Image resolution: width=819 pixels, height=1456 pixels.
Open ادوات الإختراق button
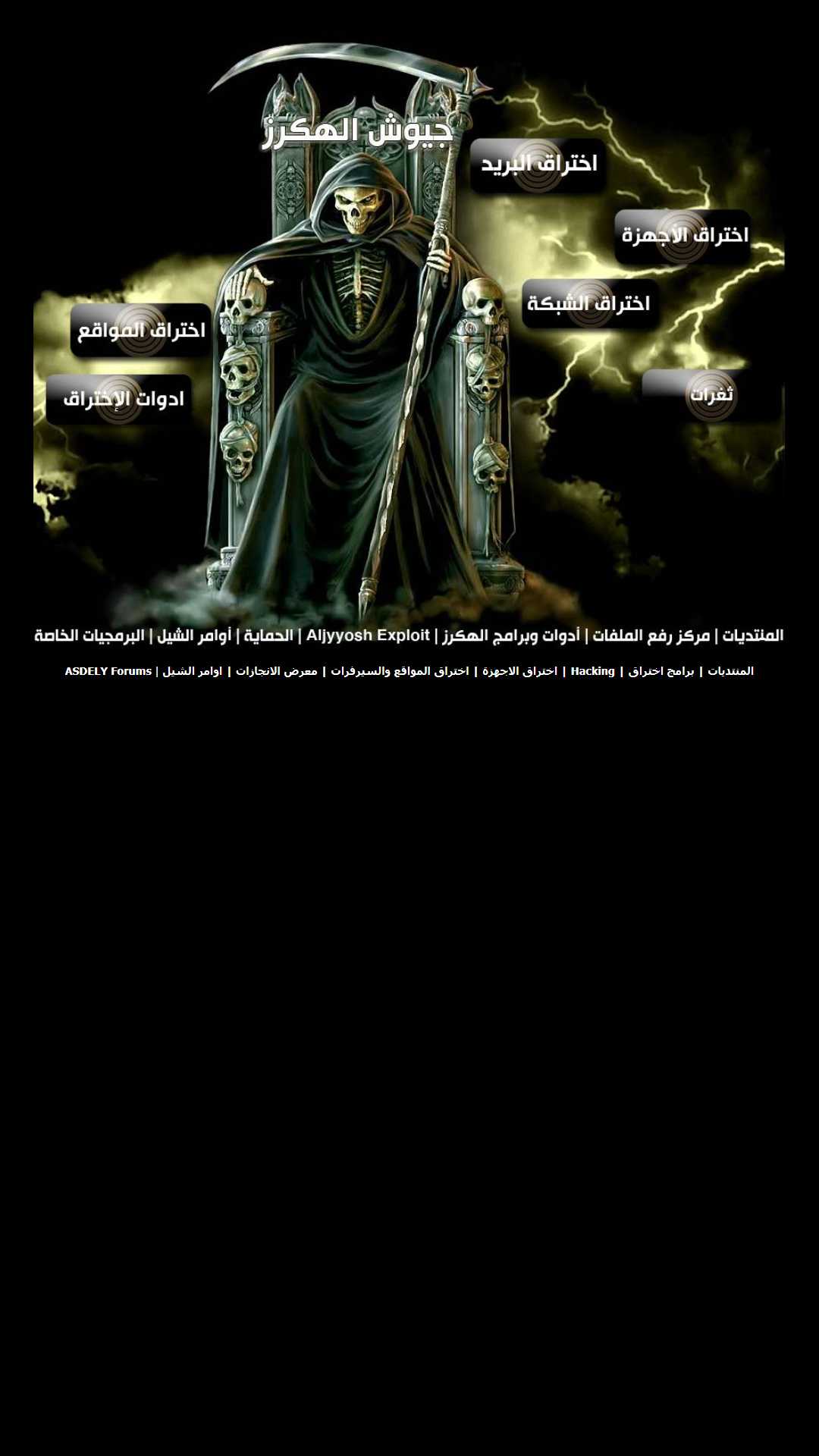(119, 399)
